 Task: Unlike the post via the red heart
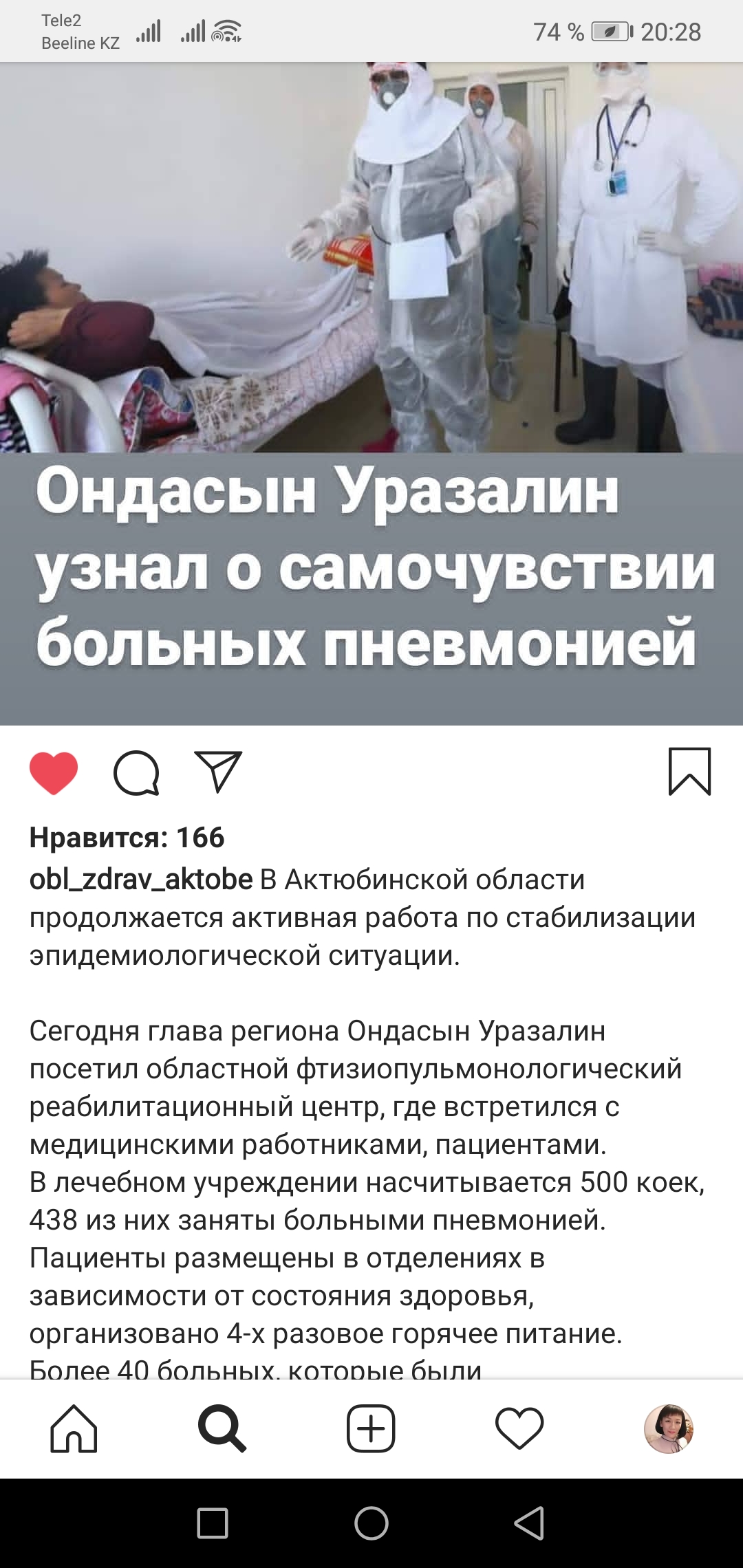coord(54,773)
